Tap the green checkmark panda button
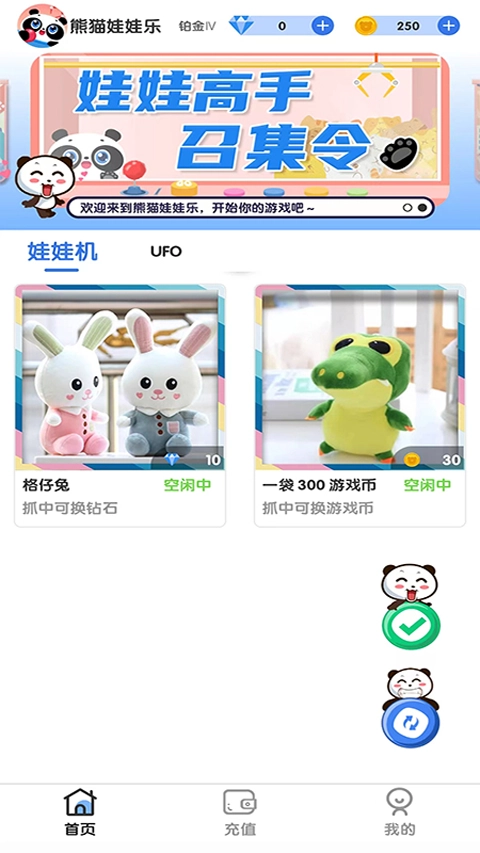This screenshot has width=480, height=853. (x=411, y=606)
